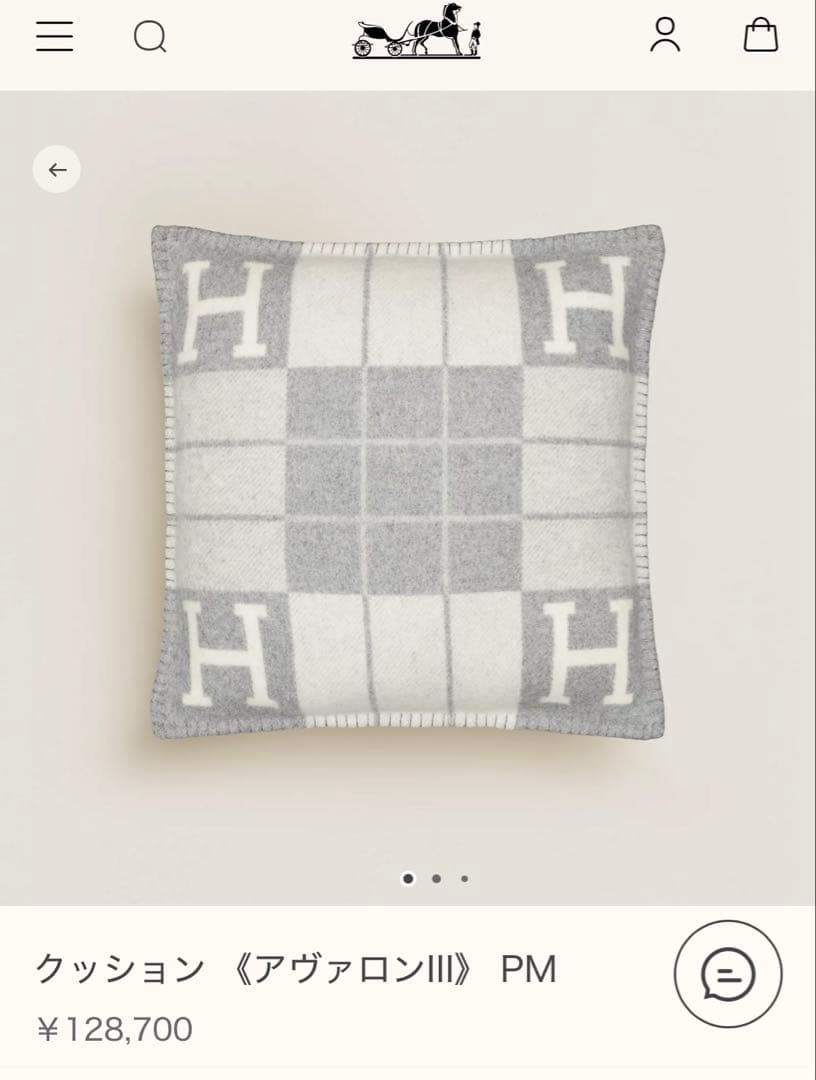Open the Avalon III cushion product image
Viewport: 816px width, 1080px height.
[407, 482]
